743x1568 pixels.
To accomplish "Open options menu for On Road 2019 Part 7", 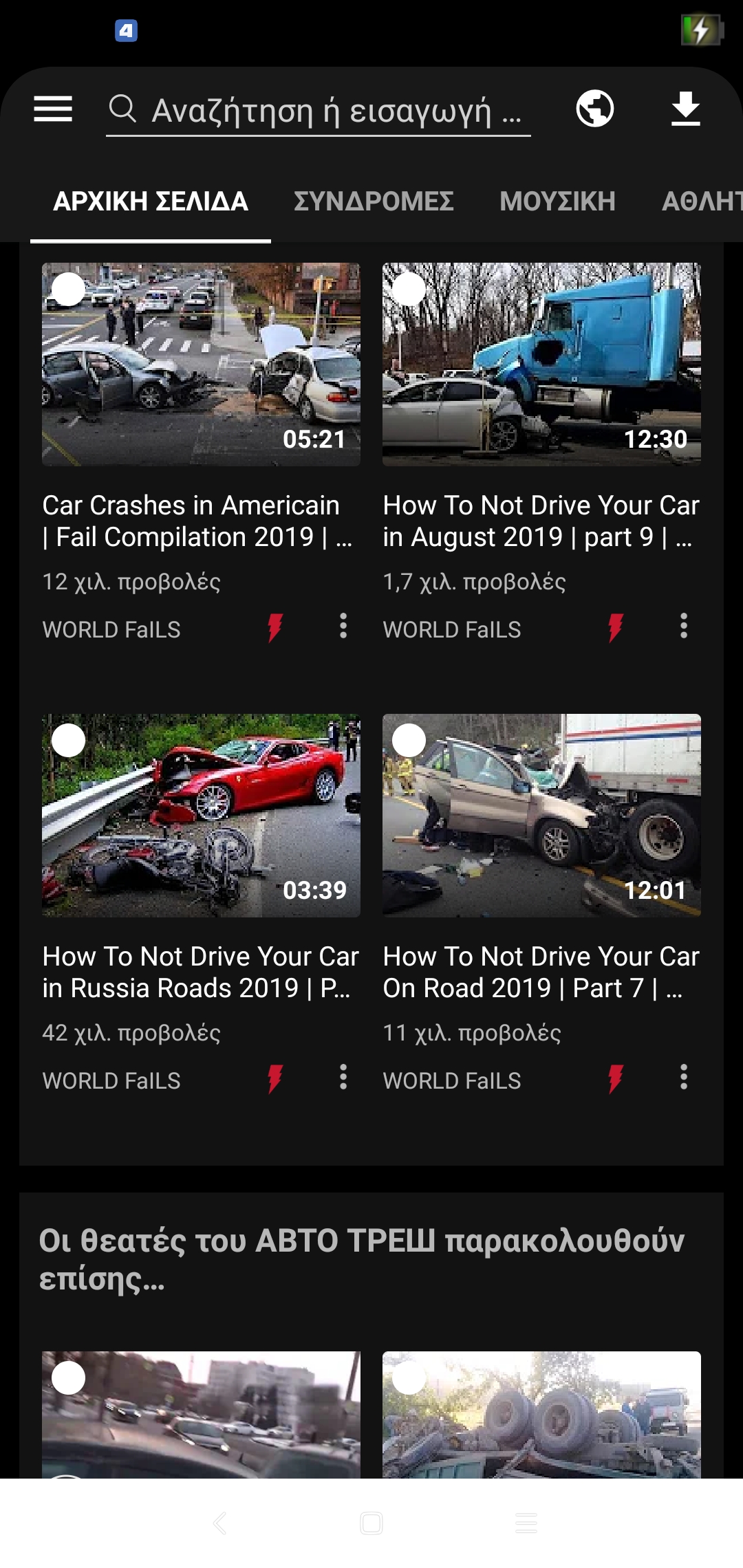I will coord(683,1078).
